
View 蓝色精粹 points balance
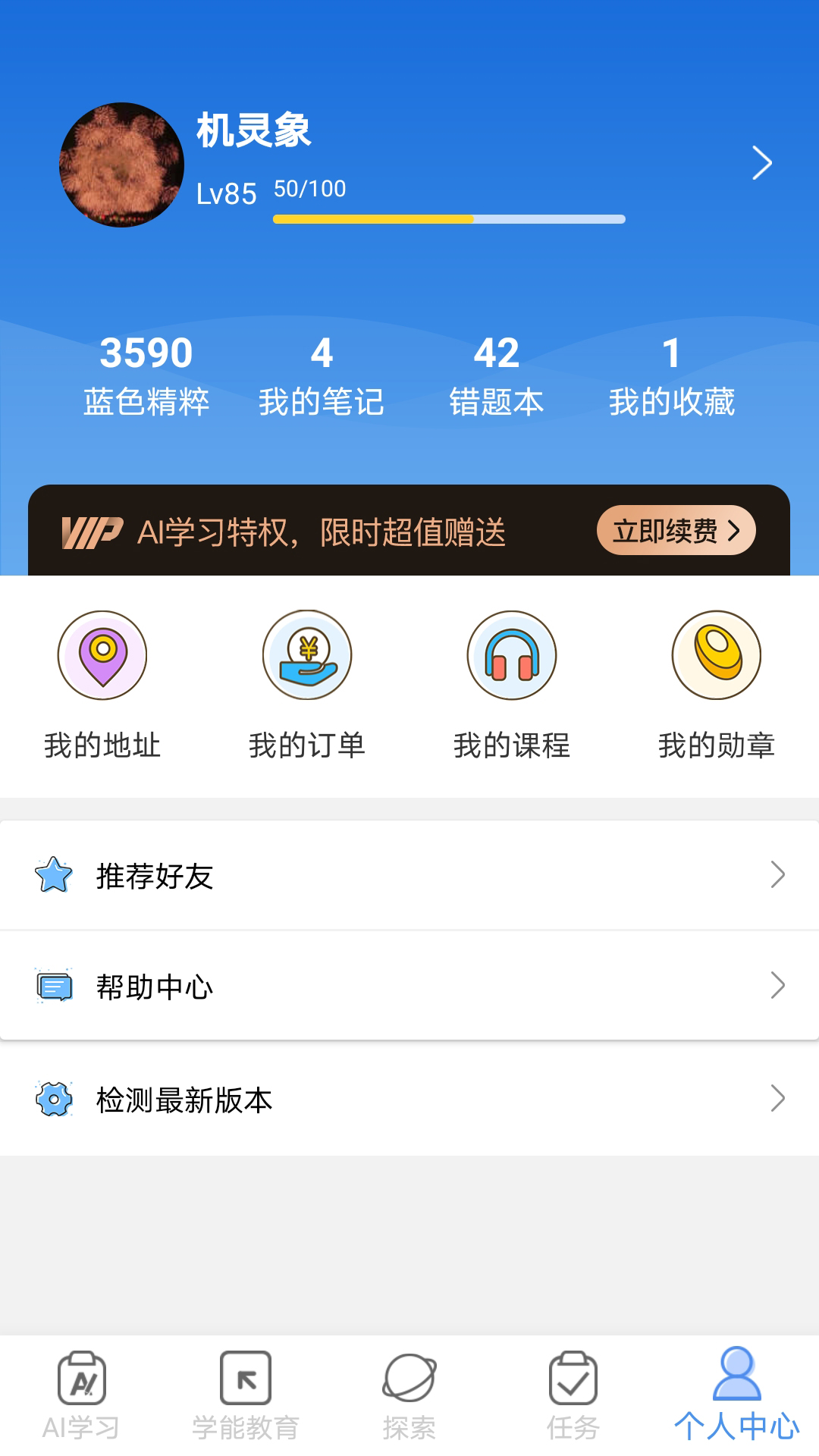click(x=146, y=376)
